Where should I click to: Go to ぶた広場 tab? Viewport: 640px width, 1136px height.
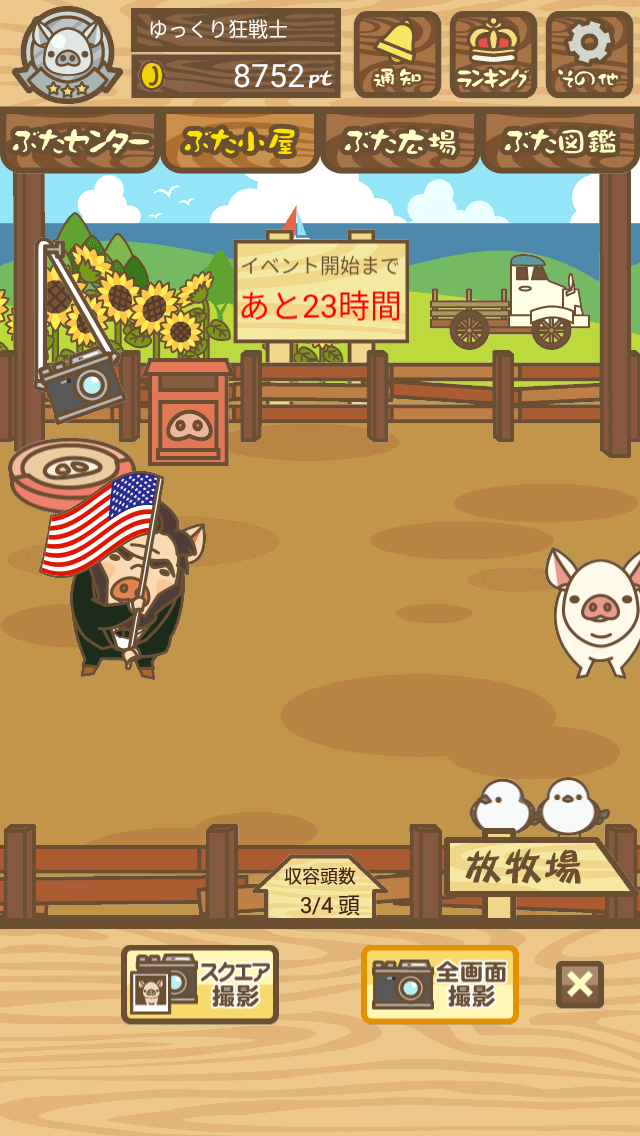(x=400, y=142)
